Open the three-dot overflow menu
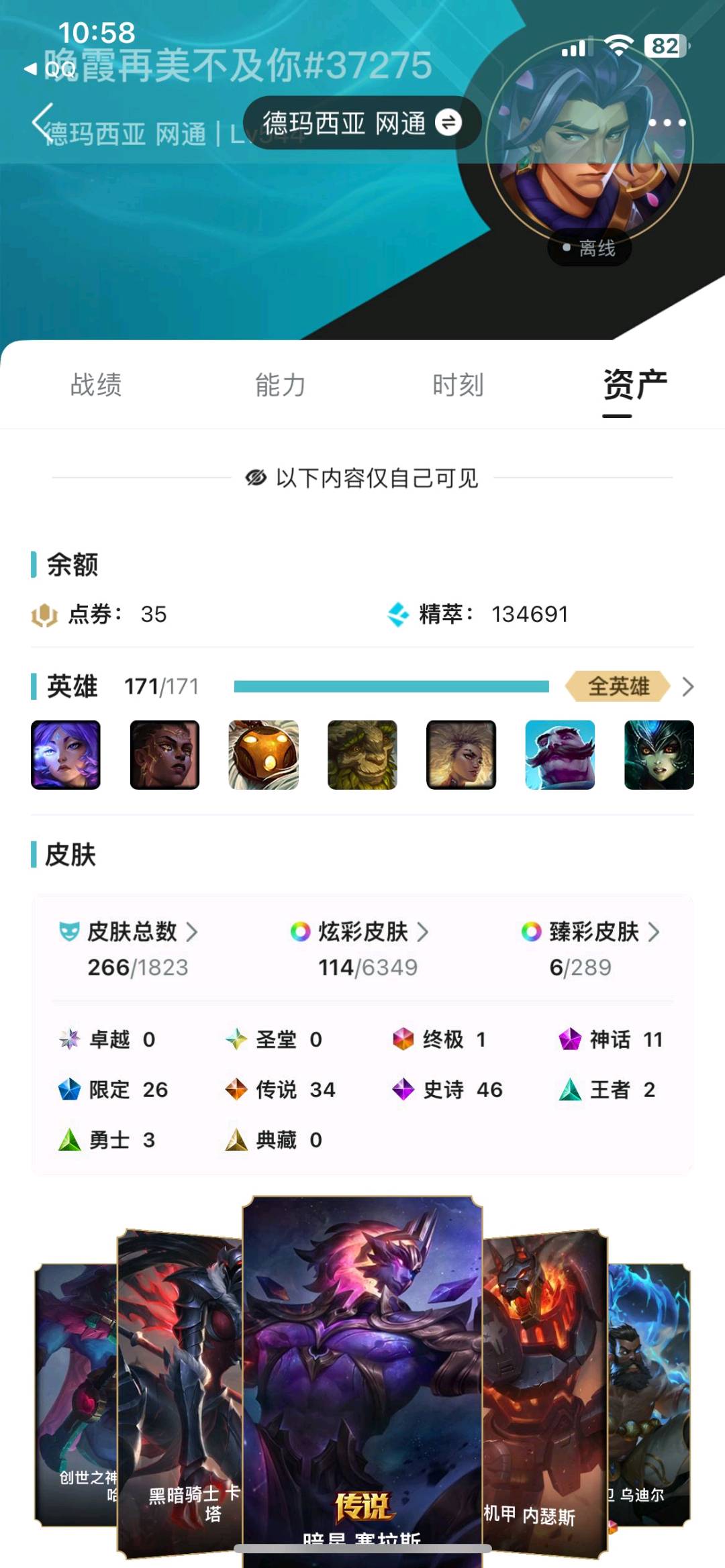Screen dimensions: 725x1568 click(x=667, y=123)
